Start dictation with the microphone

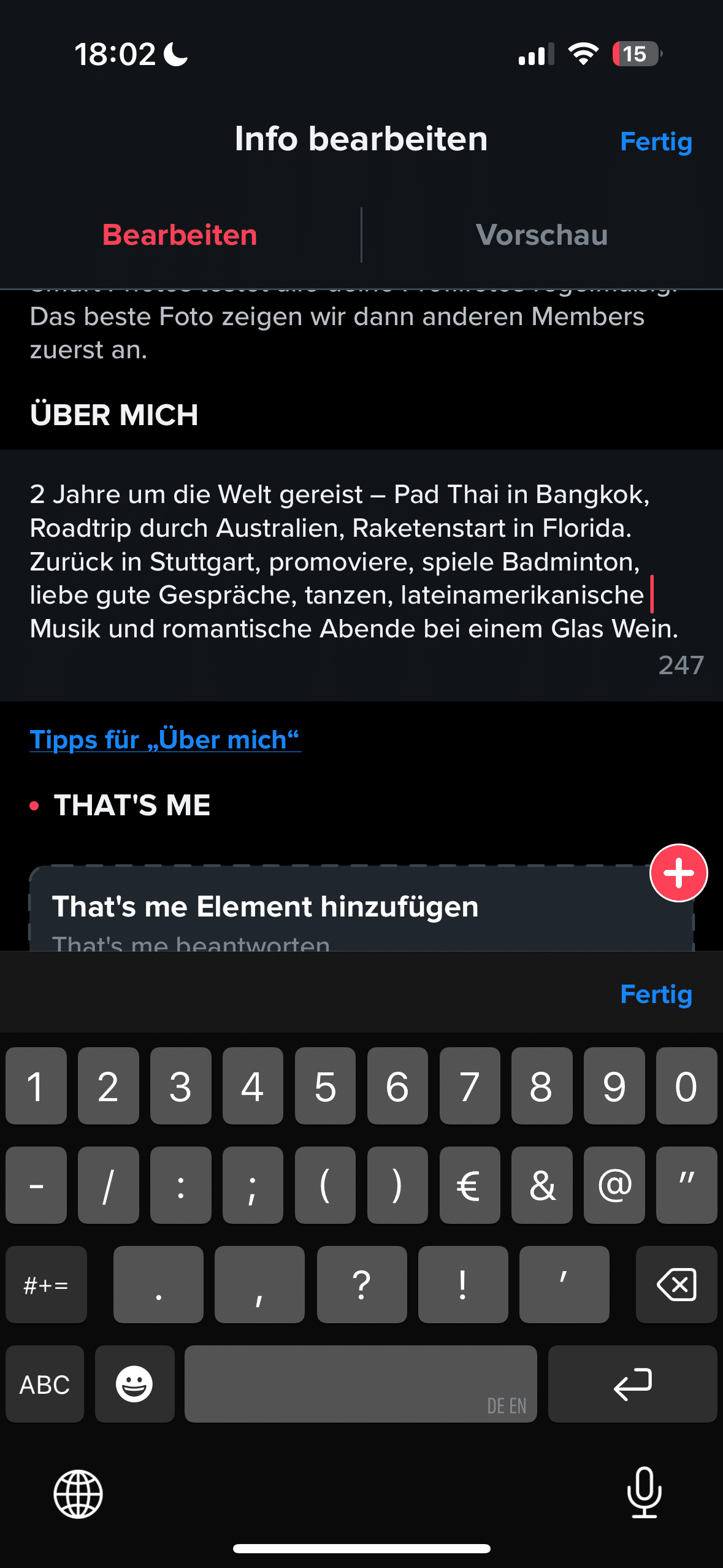click(x=644, y=1492)
